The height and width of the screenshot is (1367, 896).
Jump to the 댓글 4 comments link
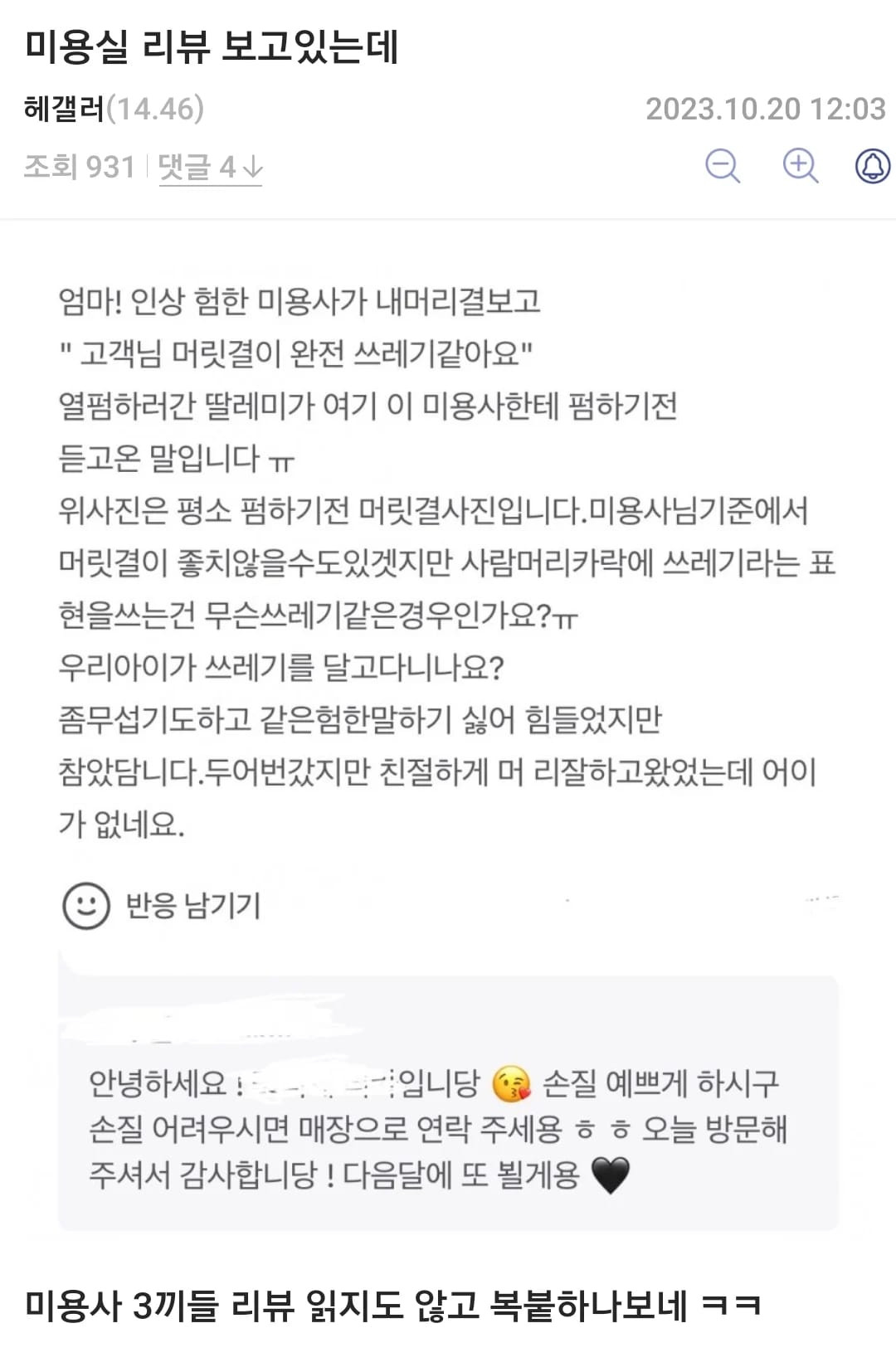210,168
